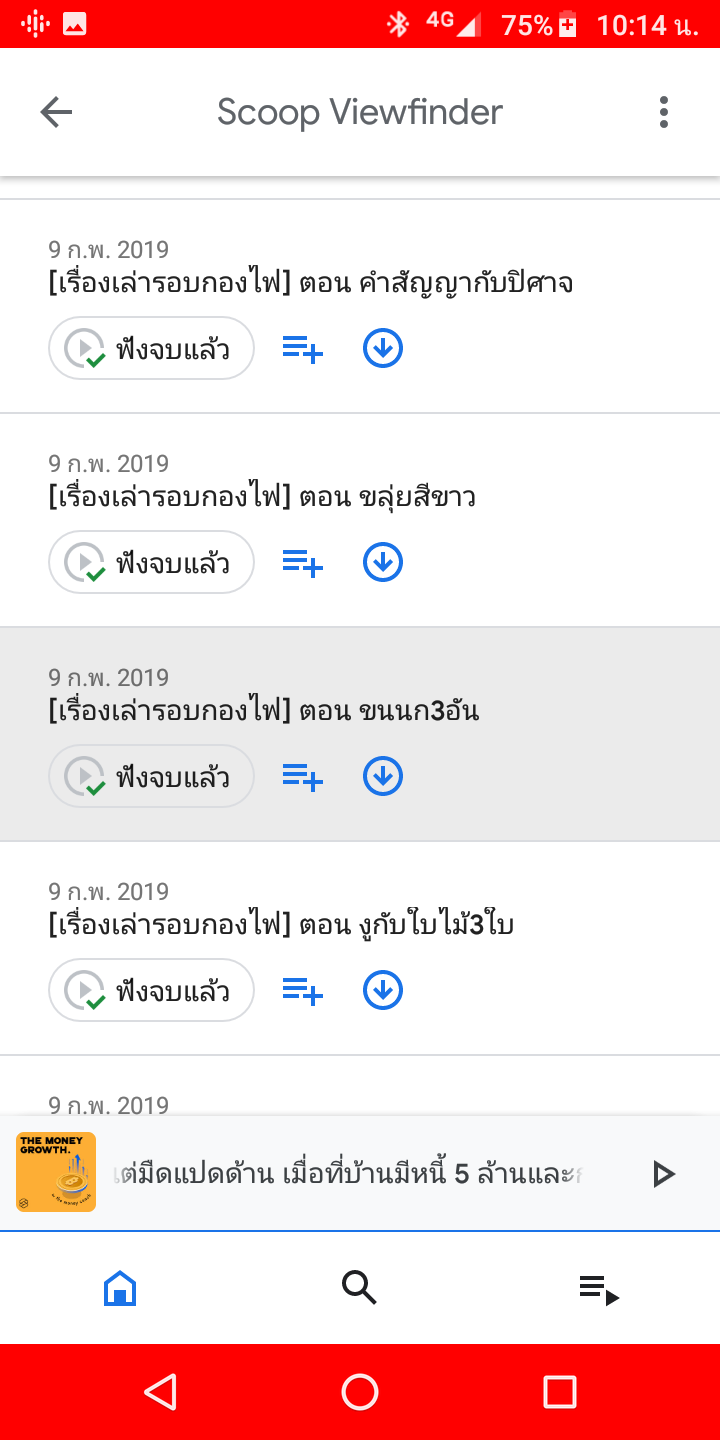Play the episode งูกับใบไม้3ใบ

(151, 991)
